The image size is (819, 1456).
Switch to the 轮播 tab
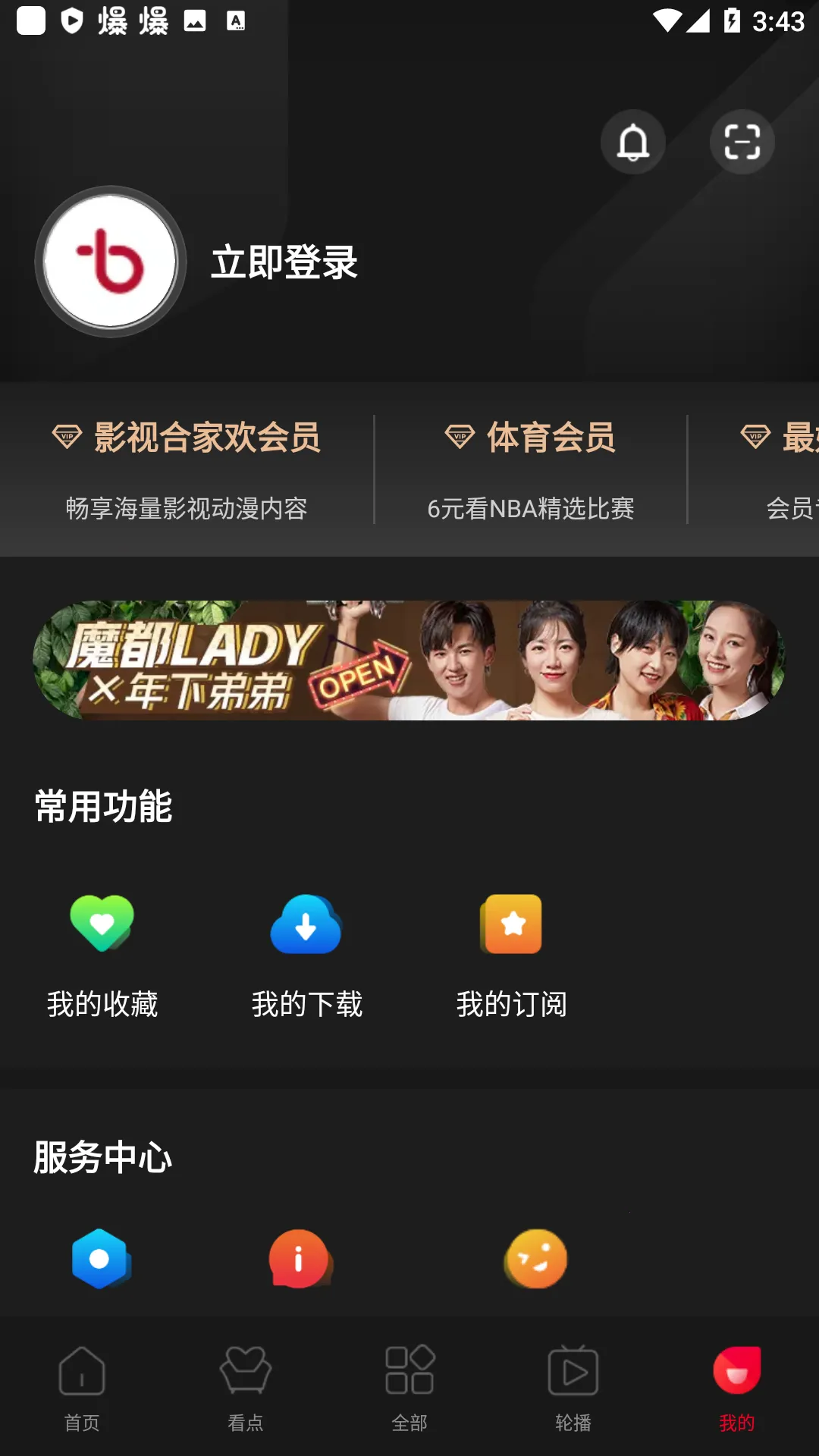[573, 1389]
